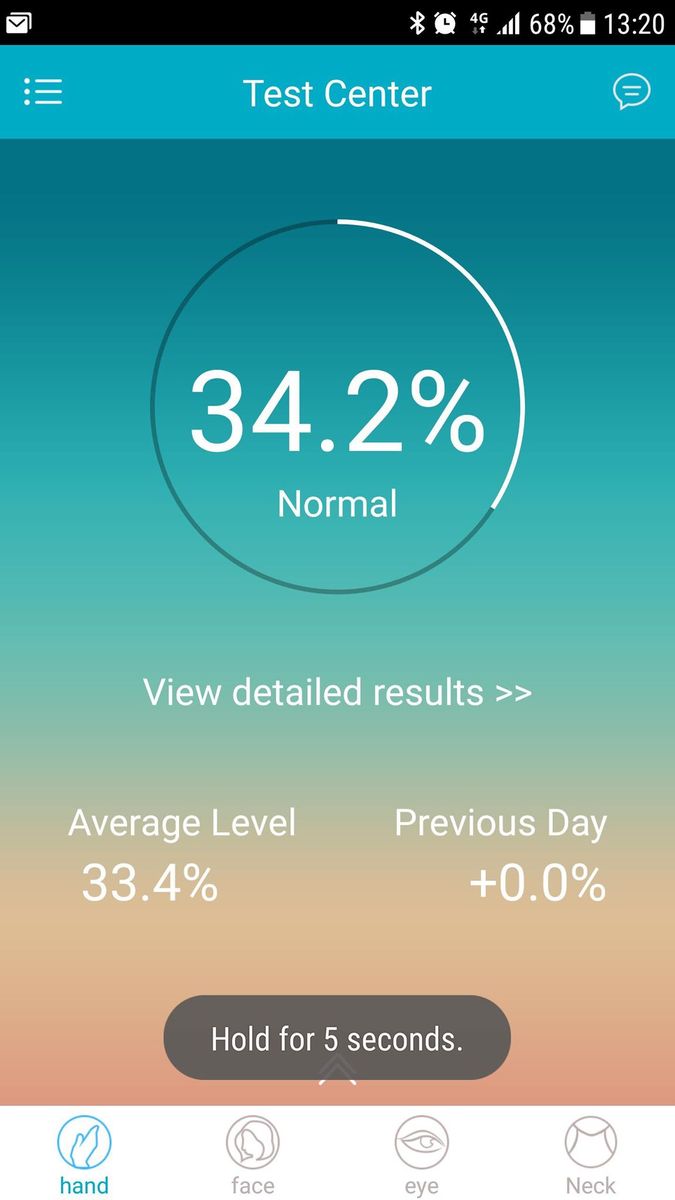The image size is (675, 1200).
Task: Expand the upward chevron above bottom tabs
Action: [x=337, y=1070]
